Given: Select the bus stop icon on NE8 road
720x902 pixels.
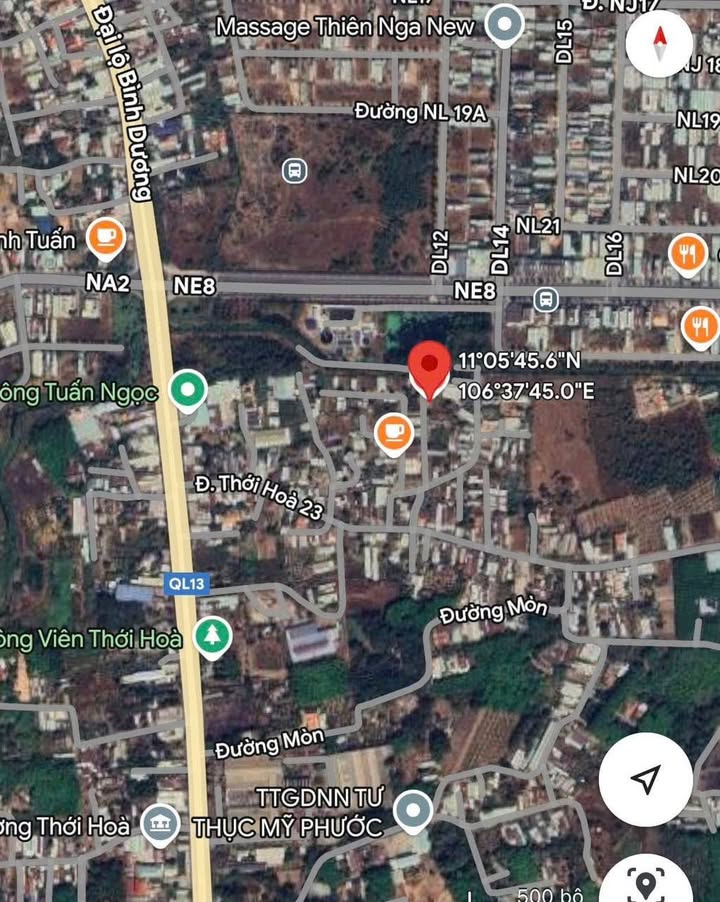Looking at the screenshot, I should [x=546, y=298].
